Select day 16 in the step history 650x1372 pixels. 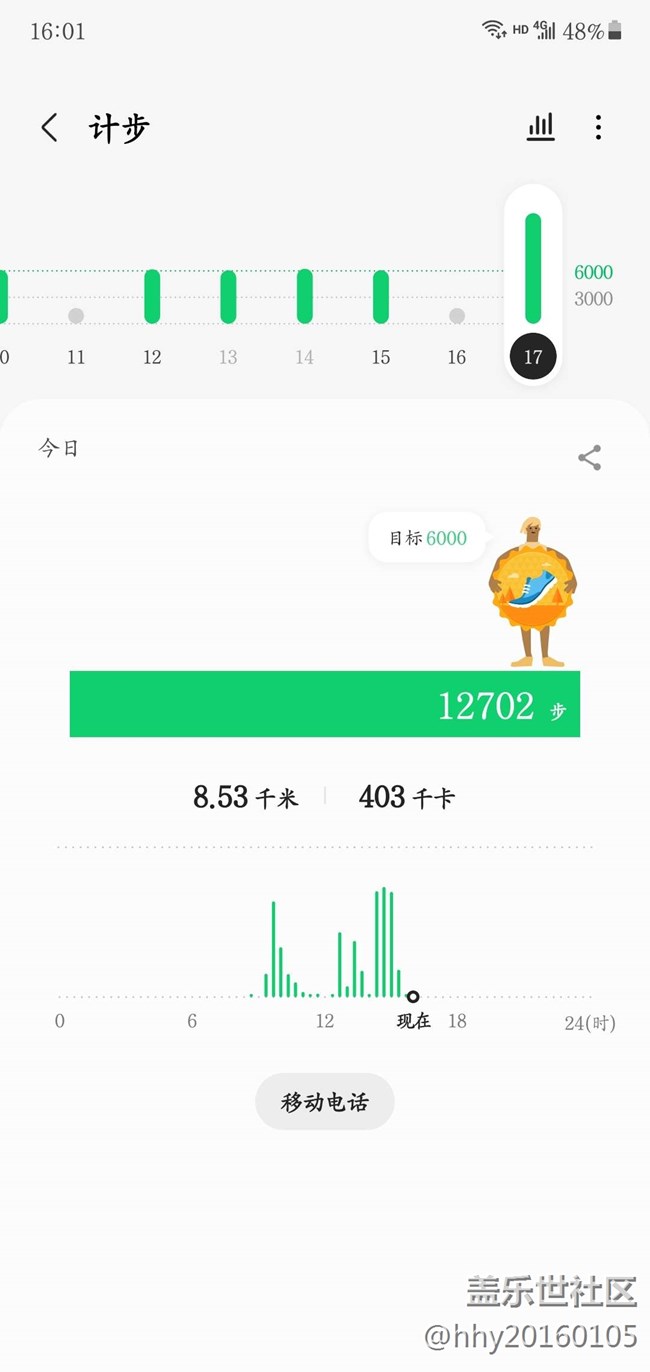457,318
